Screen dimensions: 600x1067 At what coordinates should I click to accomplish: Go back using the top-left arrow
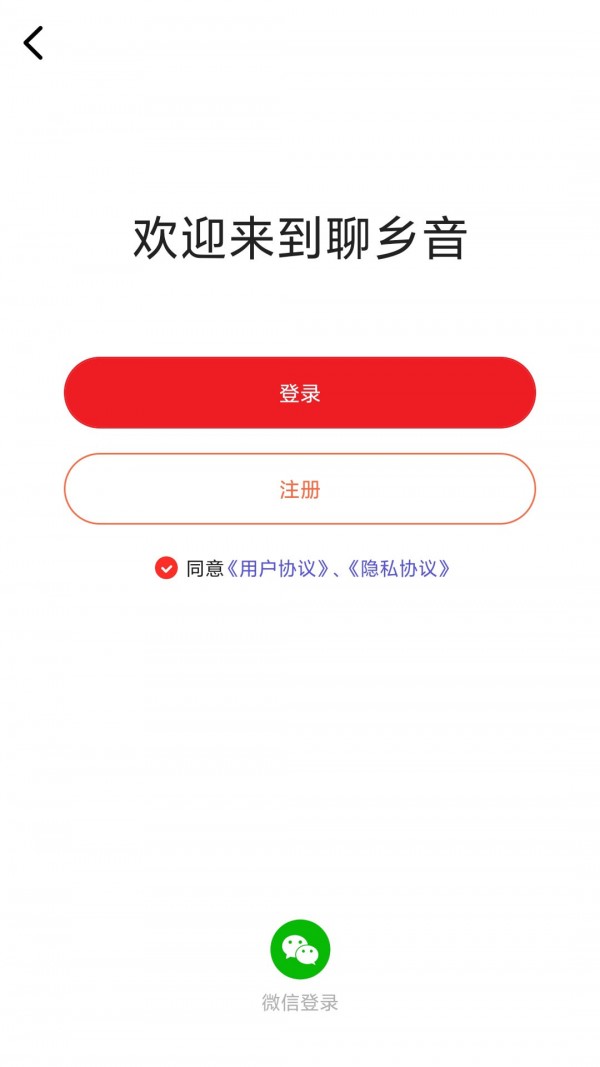pos(34,43)
